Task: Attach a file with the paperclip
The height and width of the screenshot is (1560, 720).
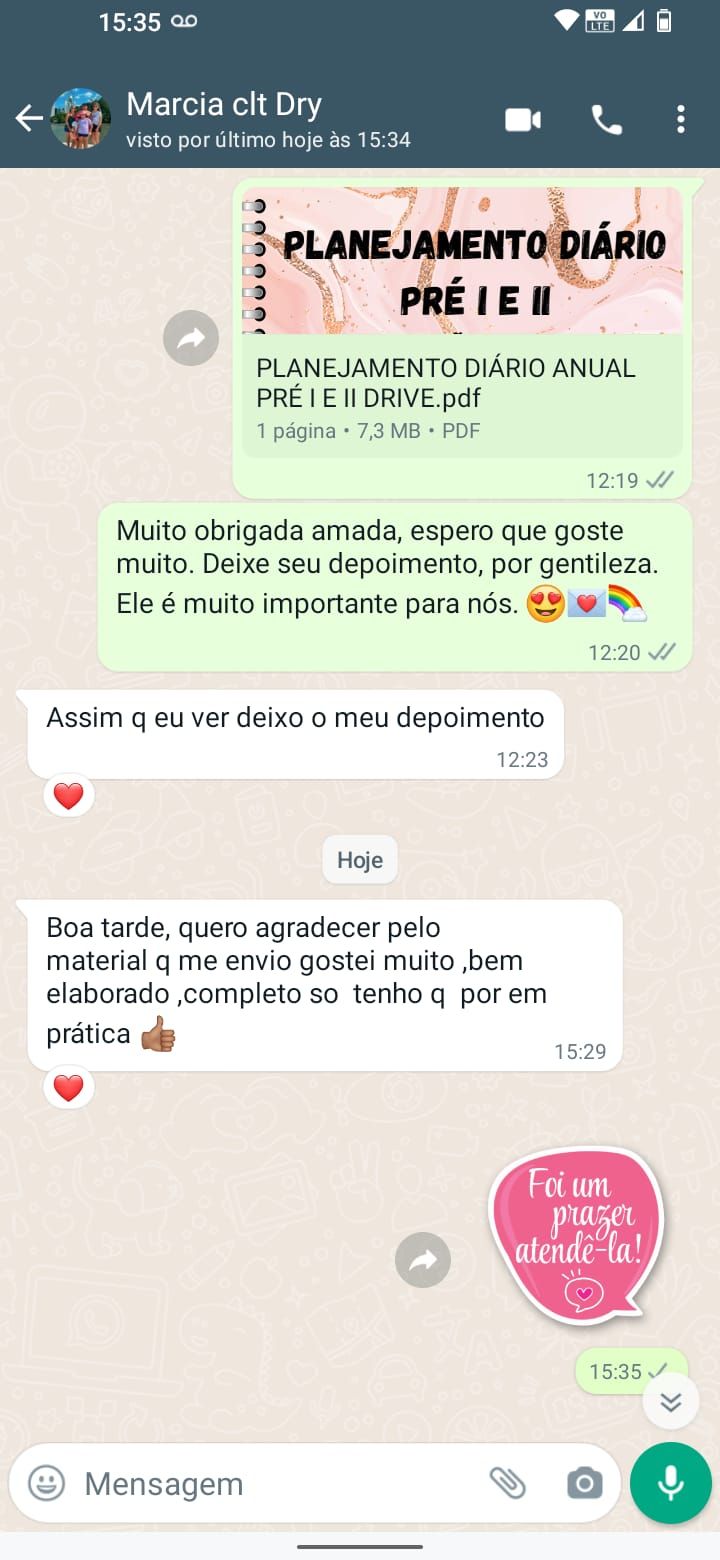Action: tap(508, 1483)
